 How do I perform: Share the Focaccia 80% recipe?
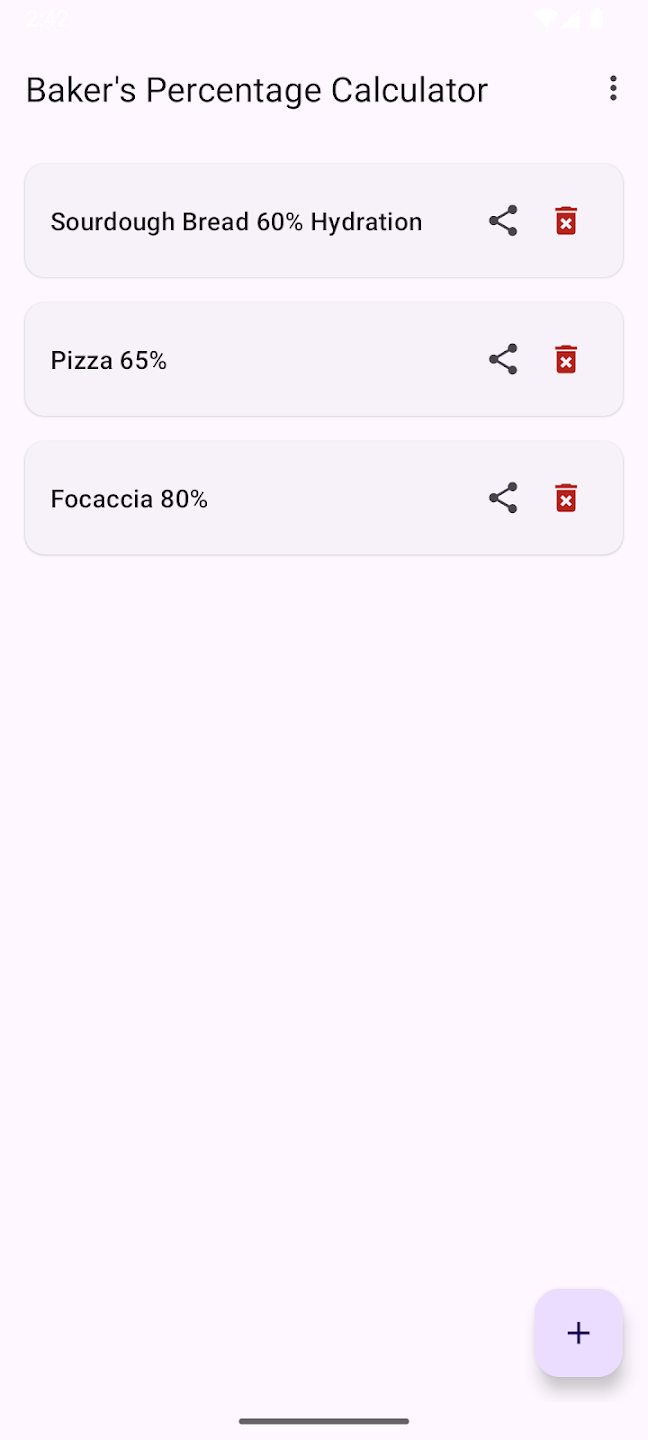[503, 499]
